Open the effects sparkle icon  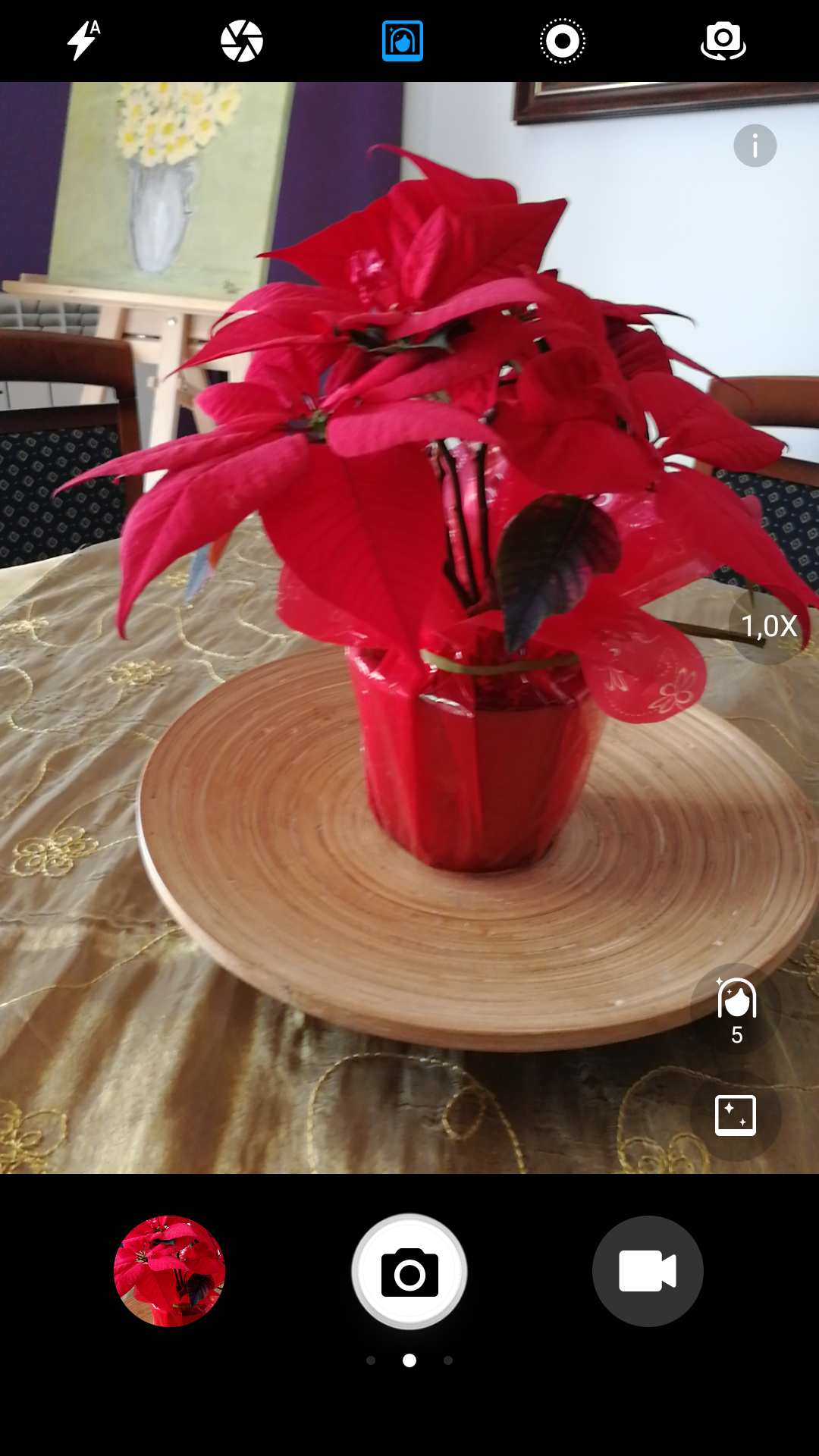[736, 1116]
